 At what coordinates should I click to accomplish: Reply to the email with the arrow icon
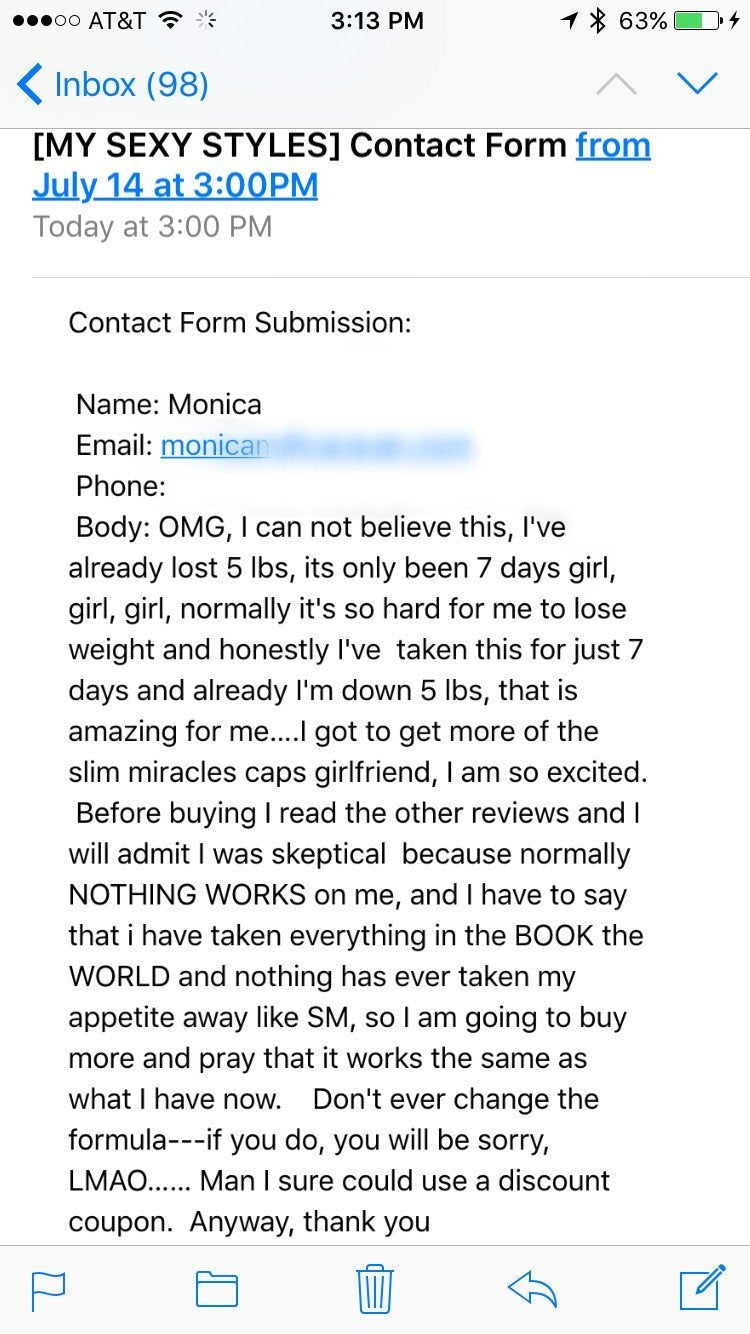click(x=531, y=1290)
